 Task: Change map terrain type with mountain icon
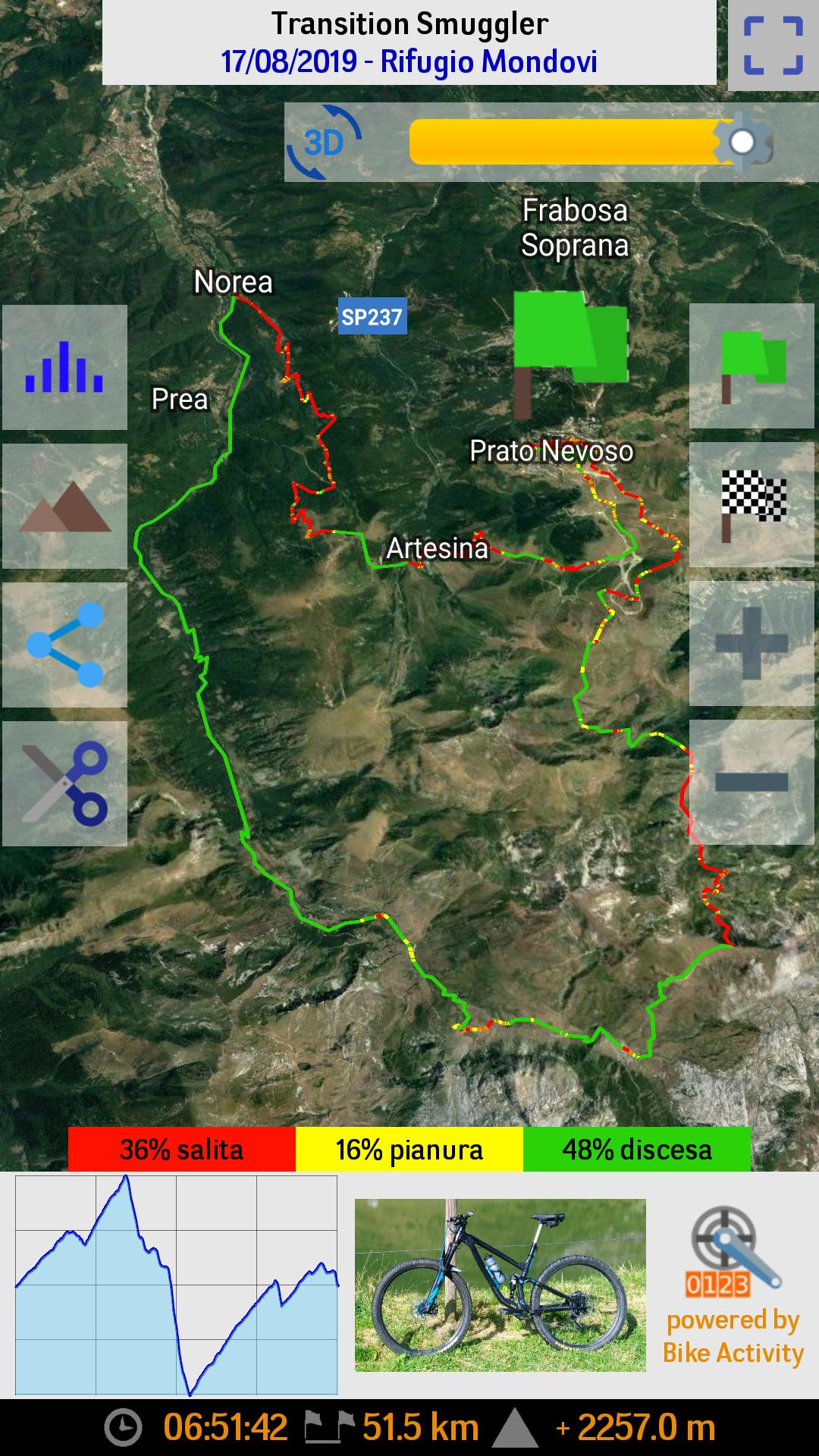(64, 506)
